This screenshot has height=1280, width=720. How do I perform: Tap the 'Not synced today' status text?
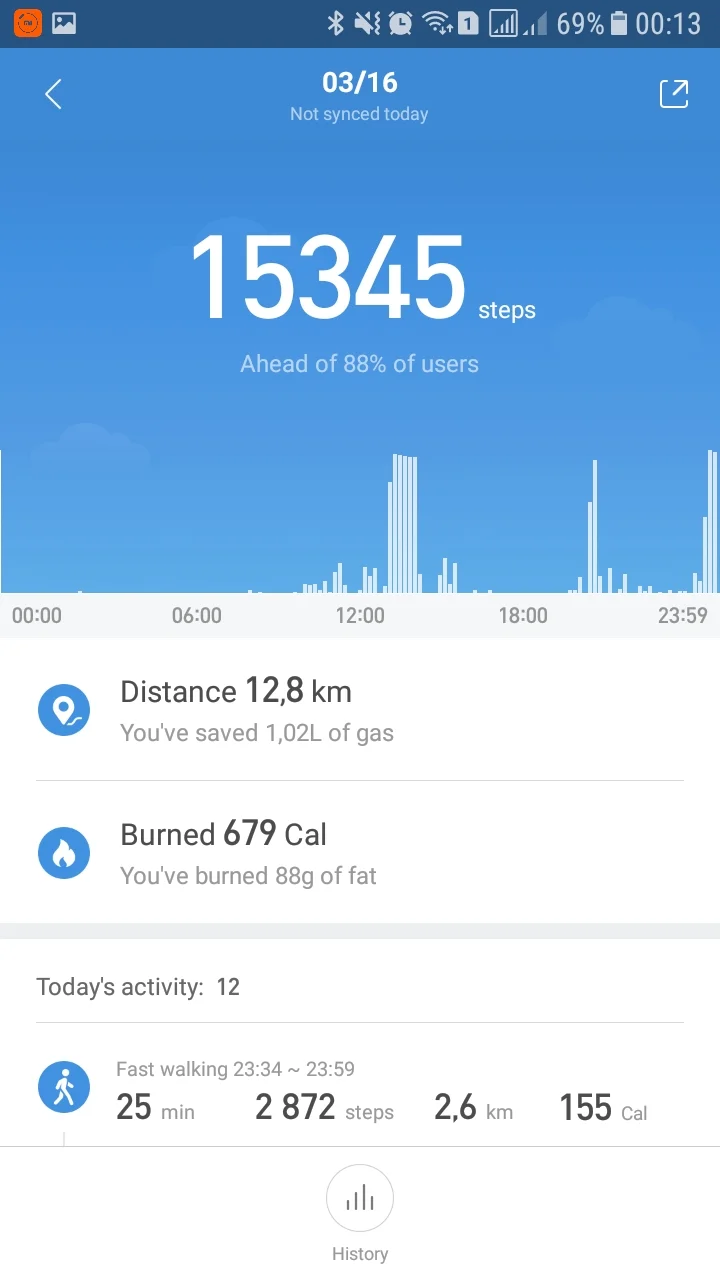(x=359, y=114)
